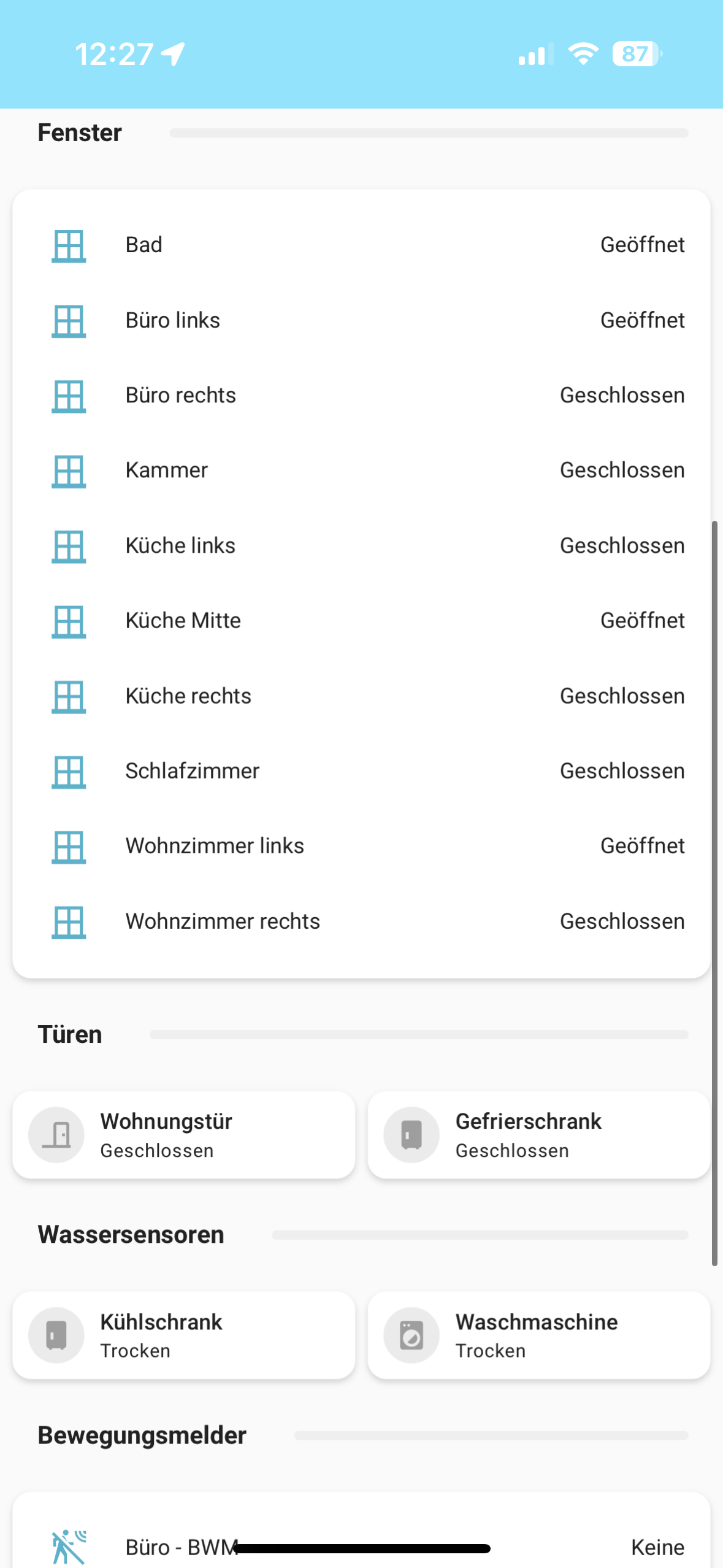Select the Wohnzimmer links window row
This screenshot has width=723, height=1568.
point(361,846)
